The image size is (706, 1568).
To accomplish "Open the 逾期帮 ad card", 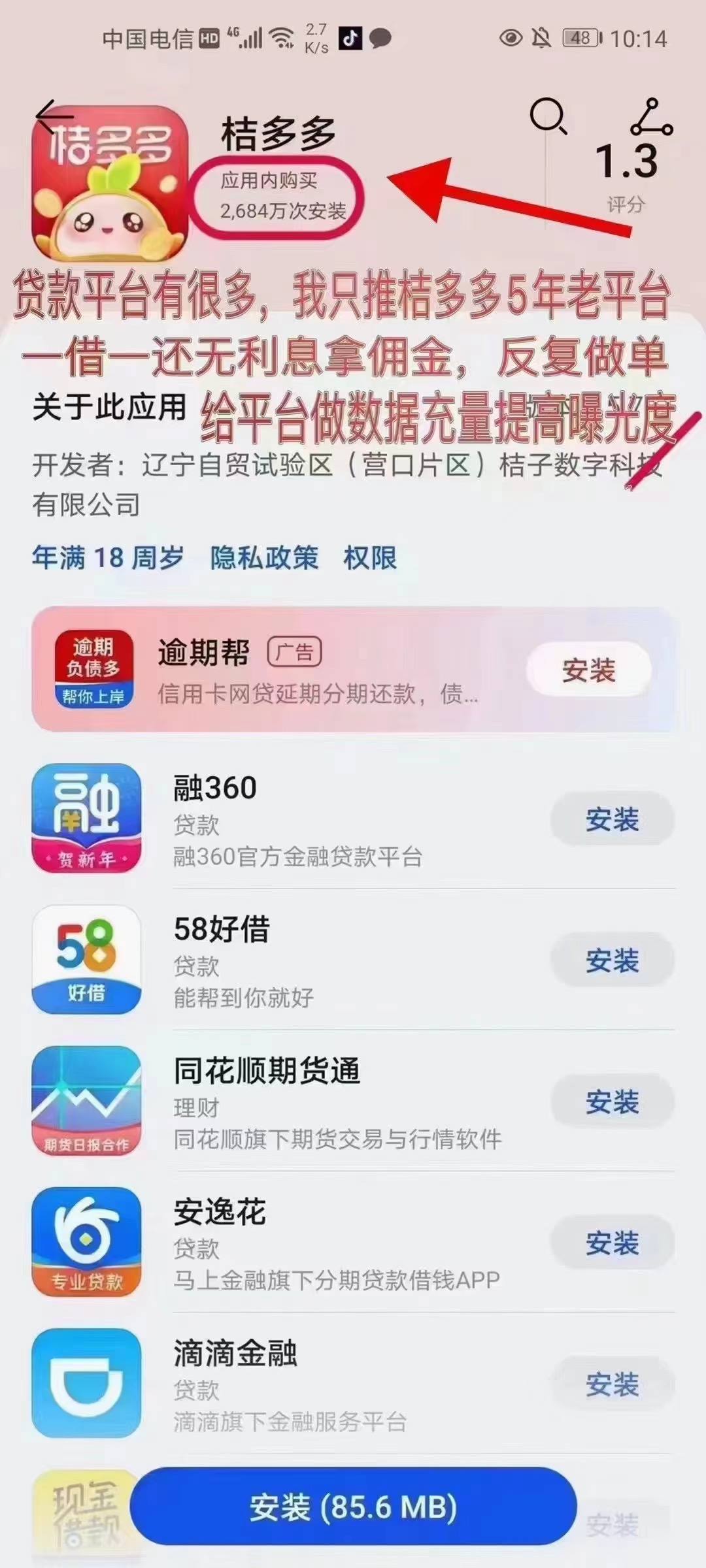I will click(x=353, y=670).
